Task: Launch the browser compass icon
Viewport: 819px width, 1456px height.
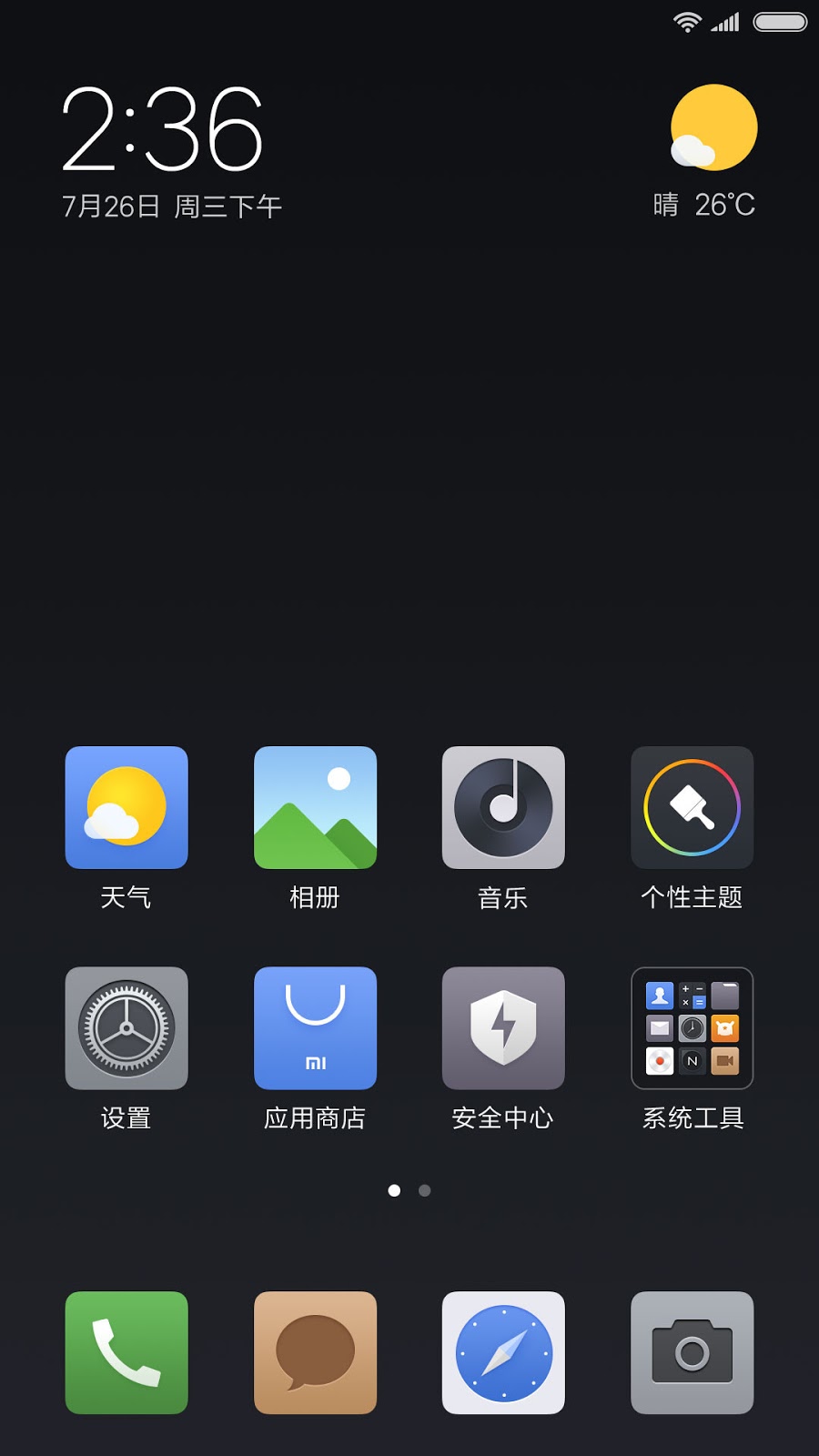Action: pyautogui.click(x=503, y=1352)
